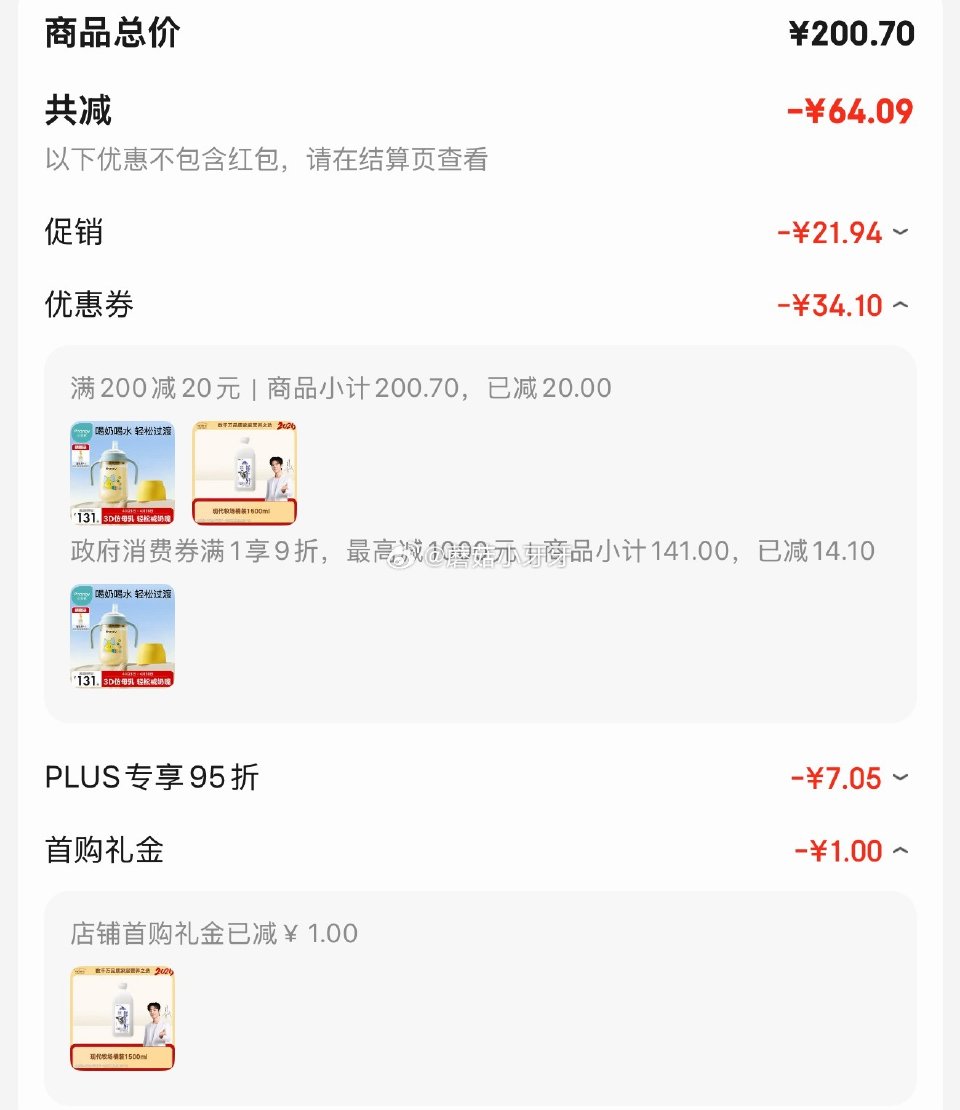This screenshot has height=1110, width=960.
Task: Click the -¥34.10 coupon amount
Action: pos(833,304)
